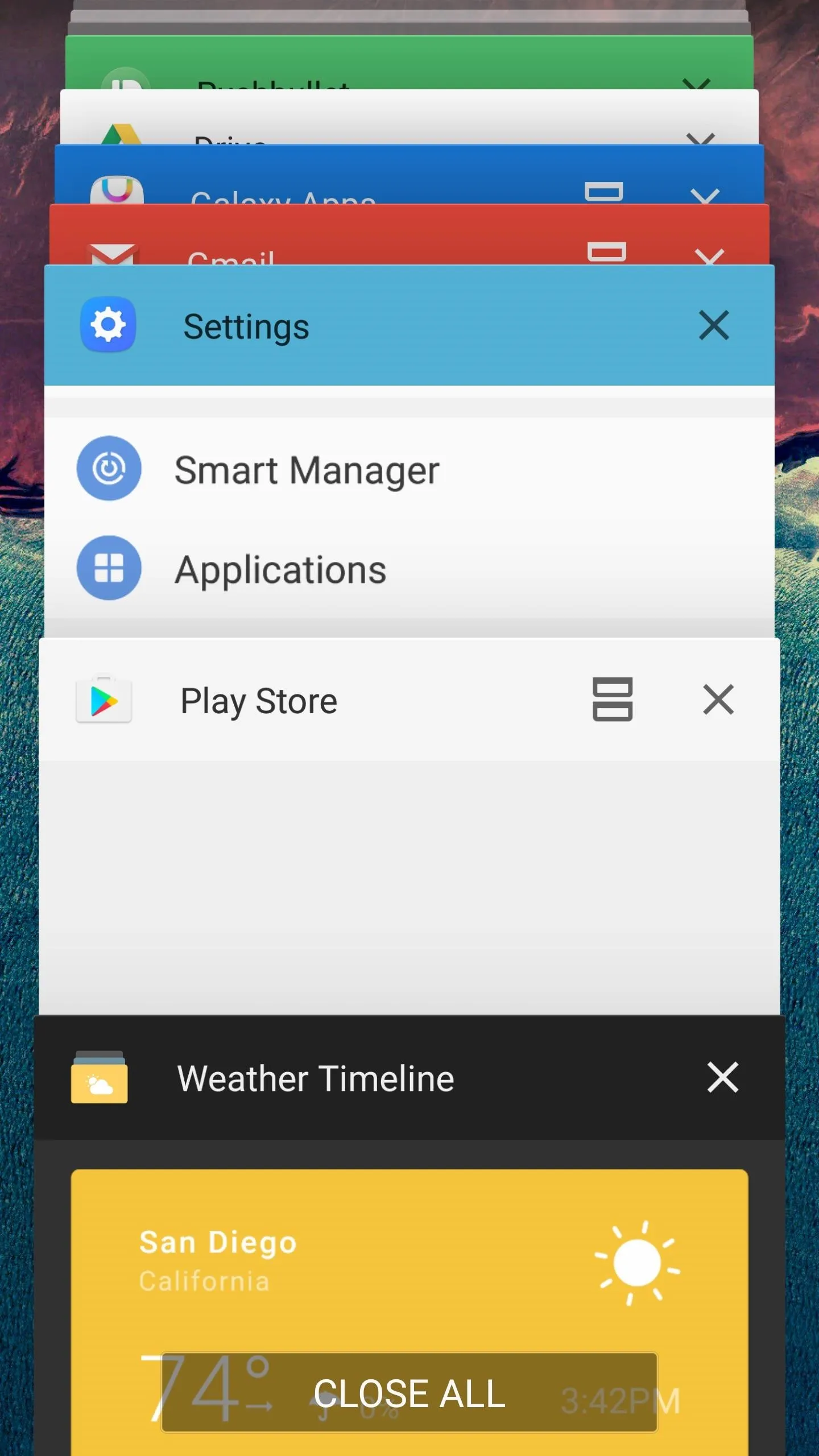Open Gmail in split screen view
The height and width of the screenshot is (1456, 819).
coord(607,251)
